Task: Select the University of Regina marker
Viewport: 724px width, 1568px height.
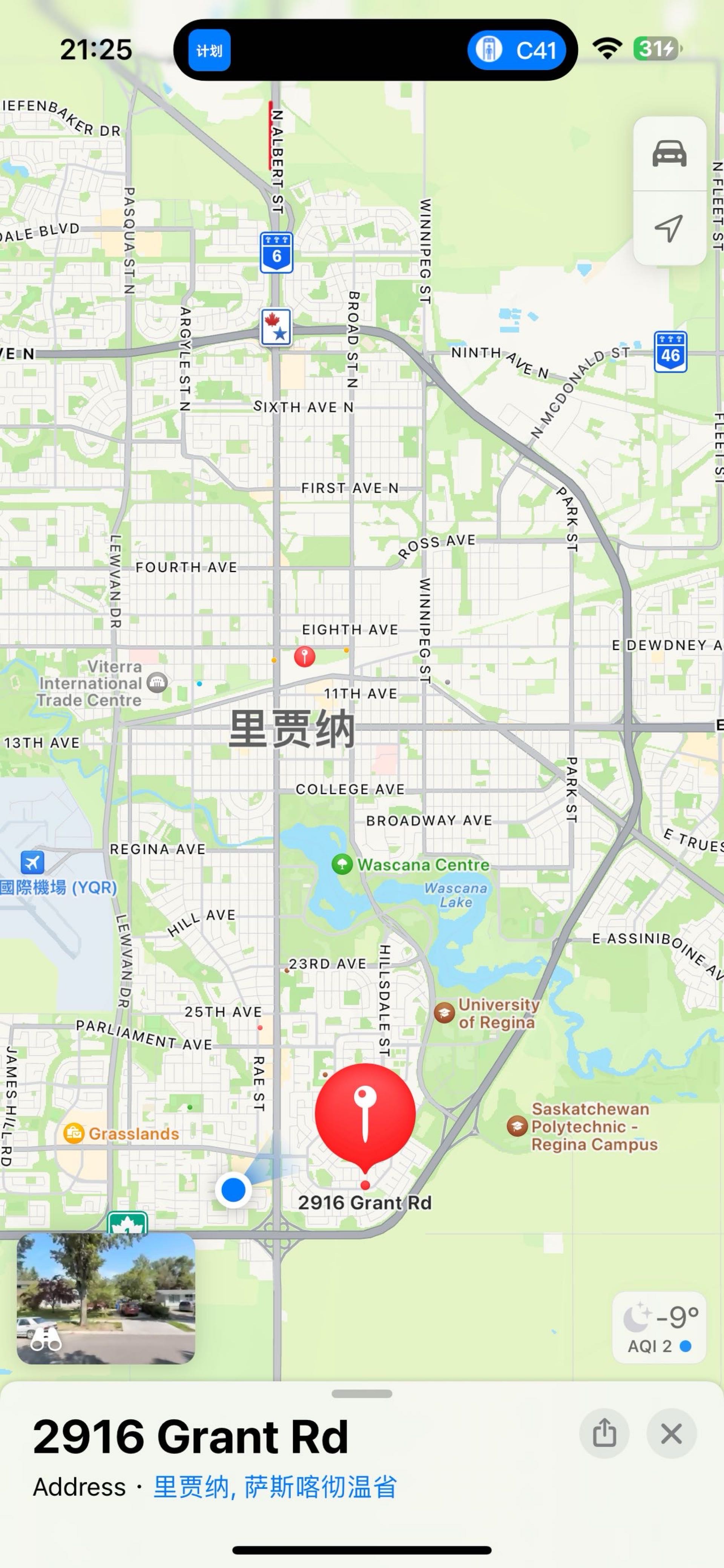Action: 445,1013
